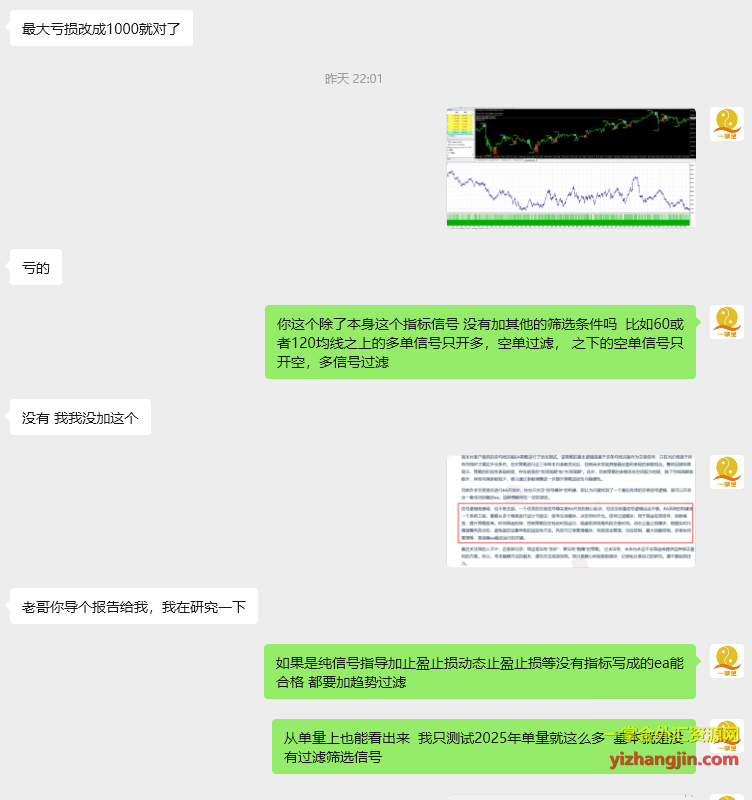Open the trading chart image message
Screen dimensions: 752x800
(571, 168)
